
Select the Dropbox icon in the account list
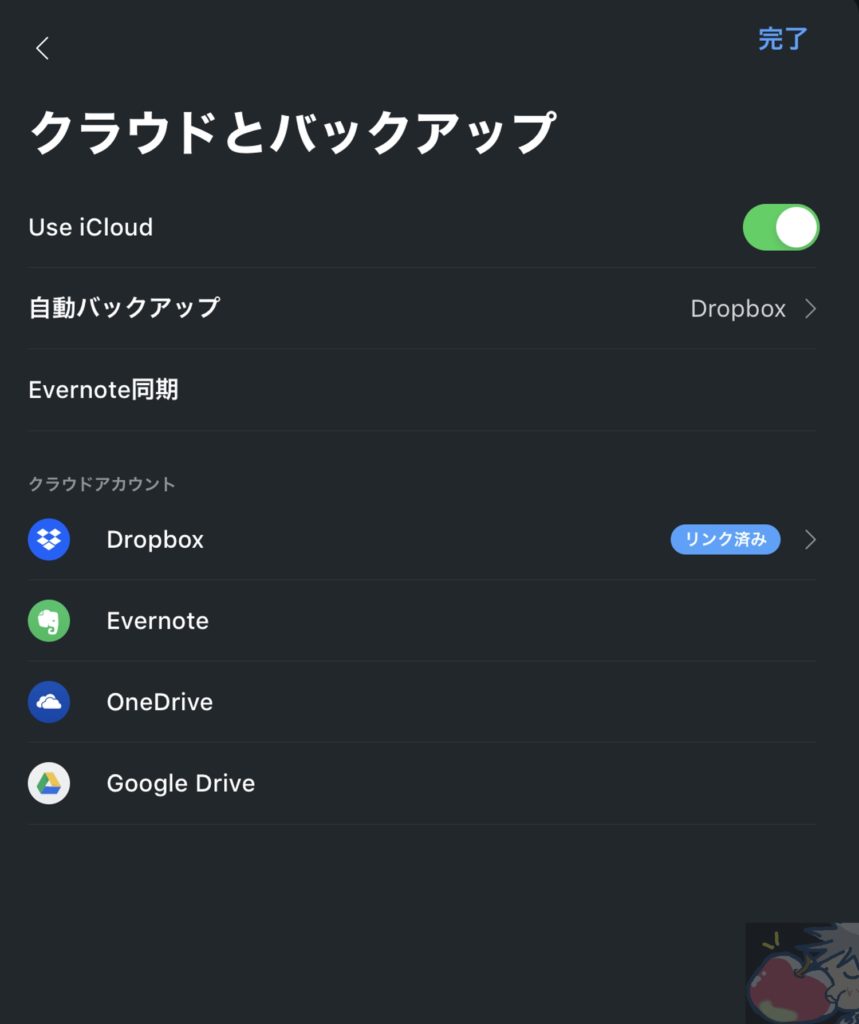(x=48, y=539)
